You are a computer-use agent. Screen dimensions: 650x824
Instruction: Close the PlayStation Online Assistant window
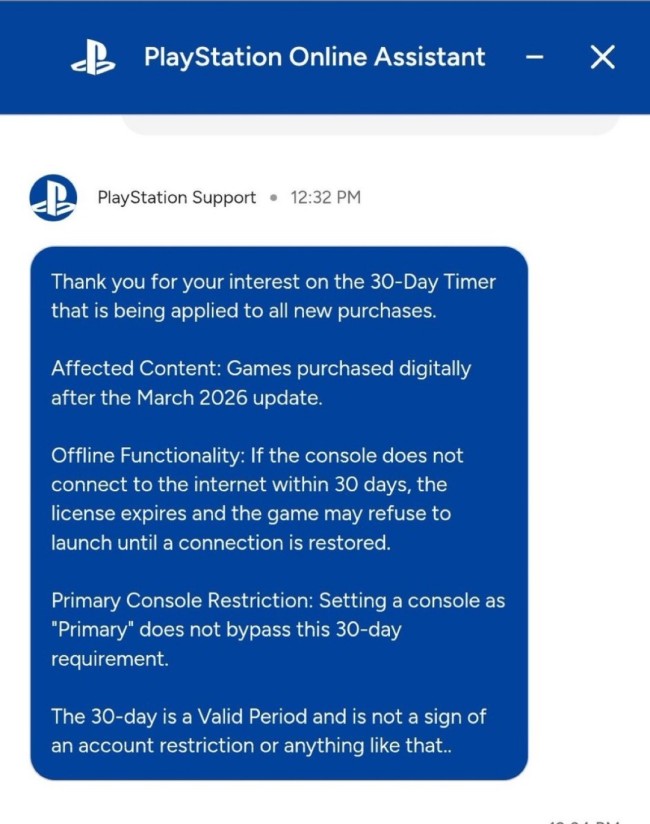coord(602,58)
